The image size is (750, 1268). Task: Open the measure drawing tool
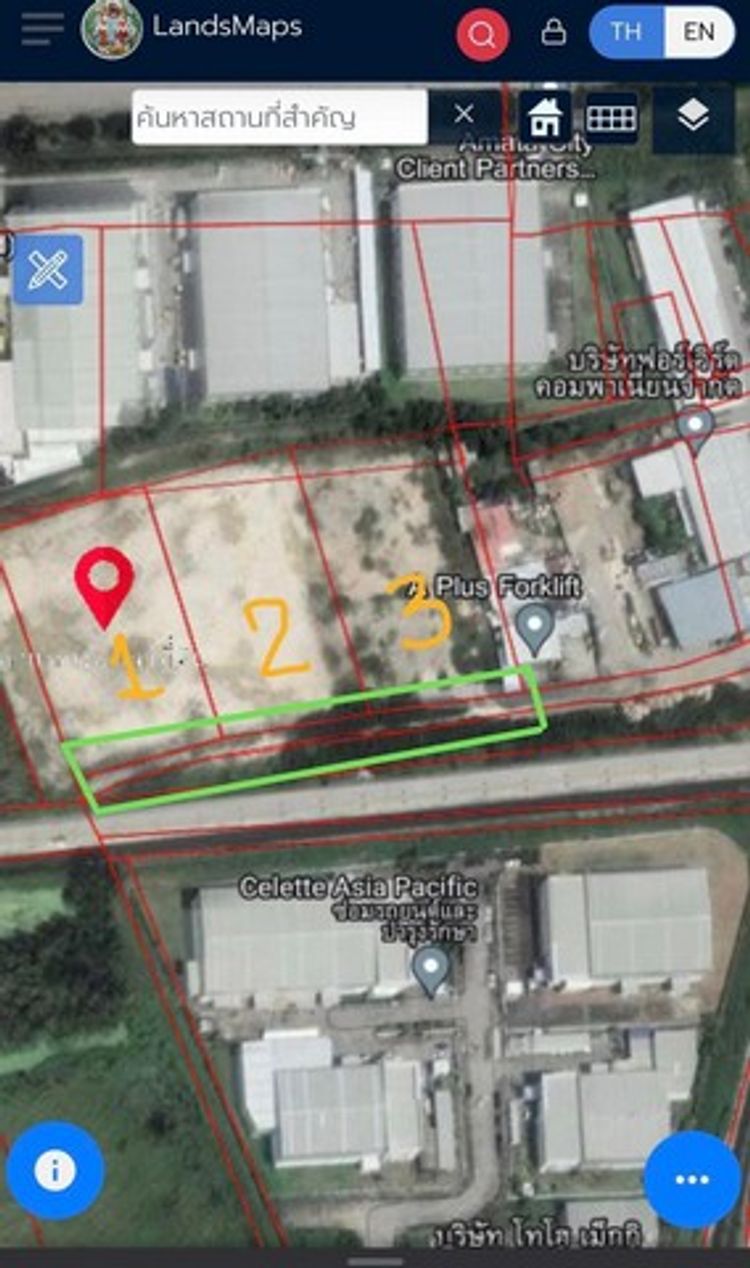point(47,270)
